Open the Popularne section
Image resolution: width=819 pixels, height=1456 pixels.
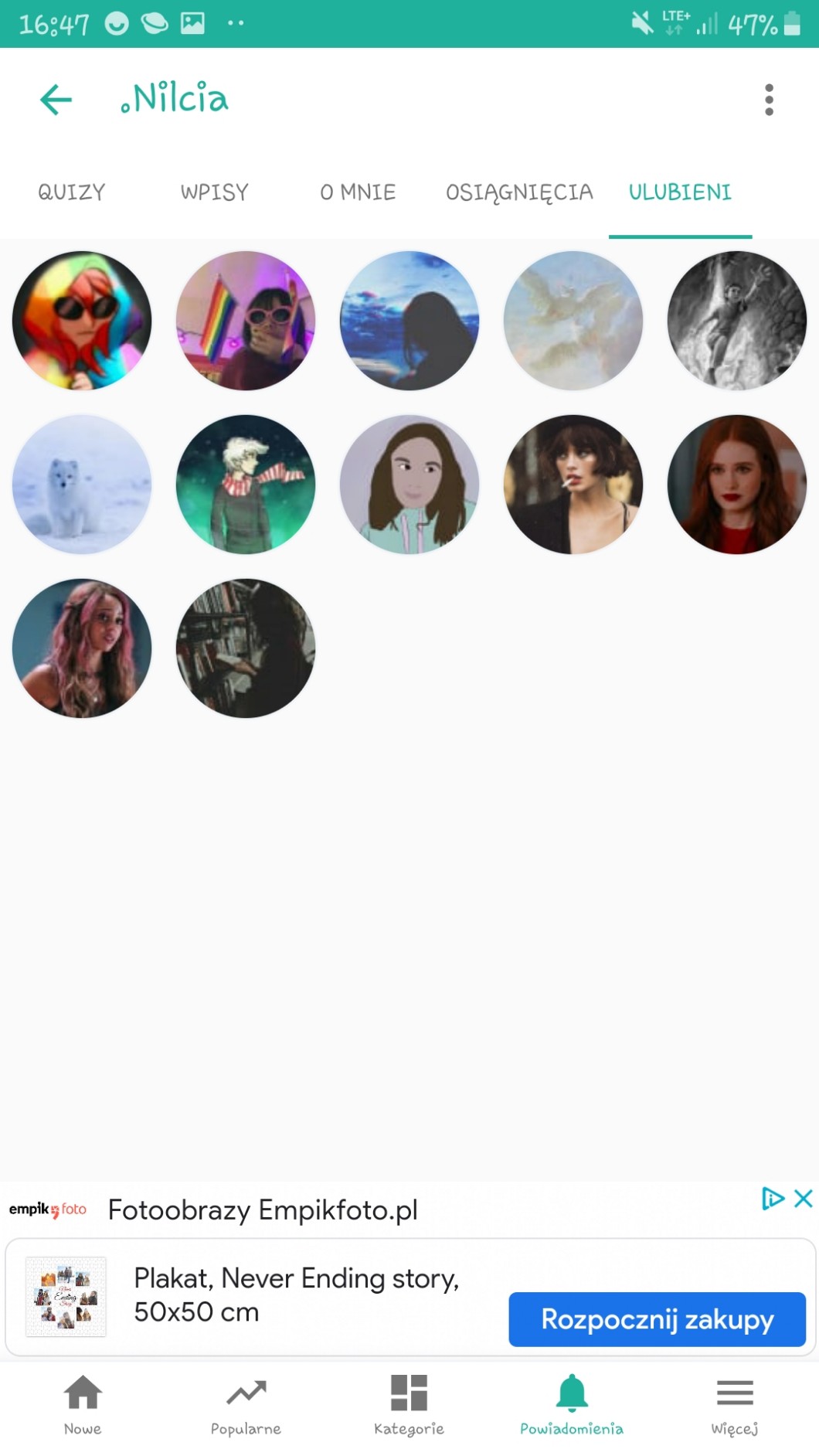pyautogui.click(x=246, y=1405)
